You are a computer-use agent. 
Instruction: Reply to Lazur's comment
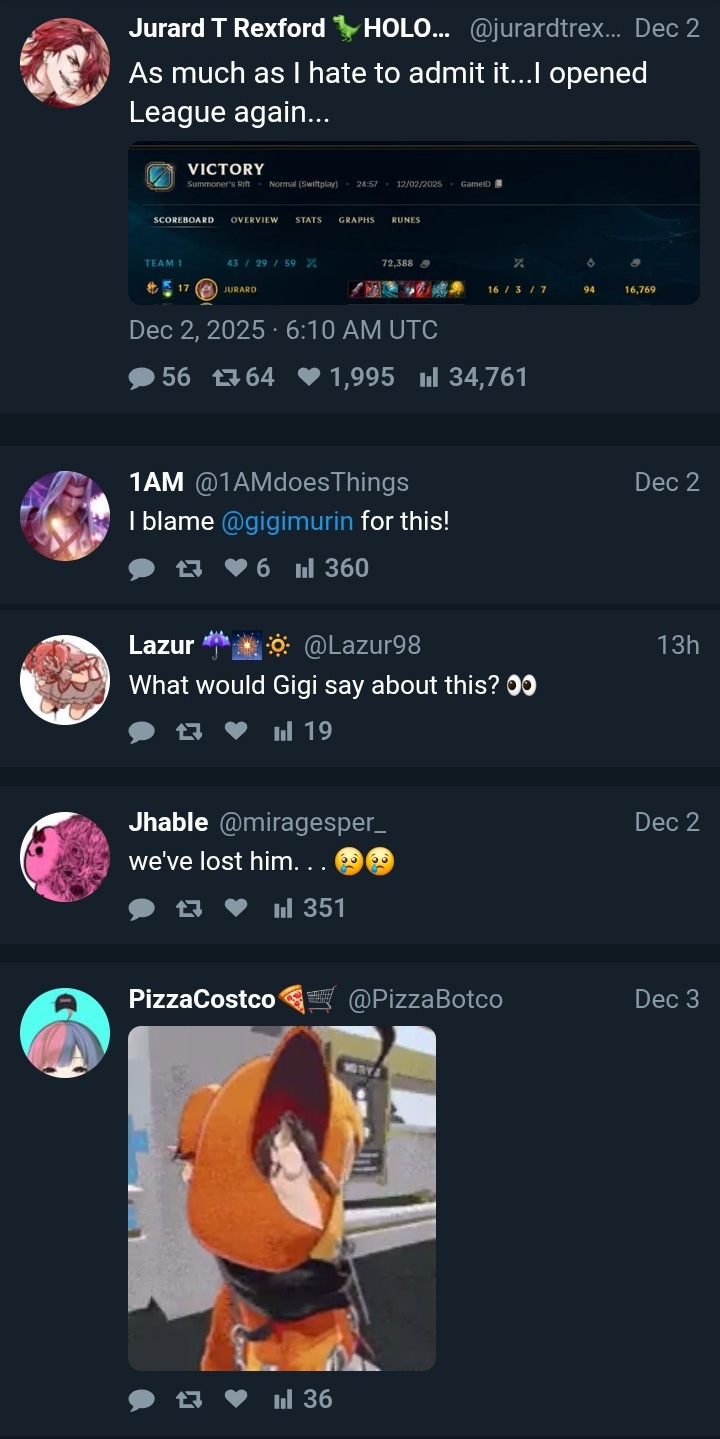[x=142, y=732]
